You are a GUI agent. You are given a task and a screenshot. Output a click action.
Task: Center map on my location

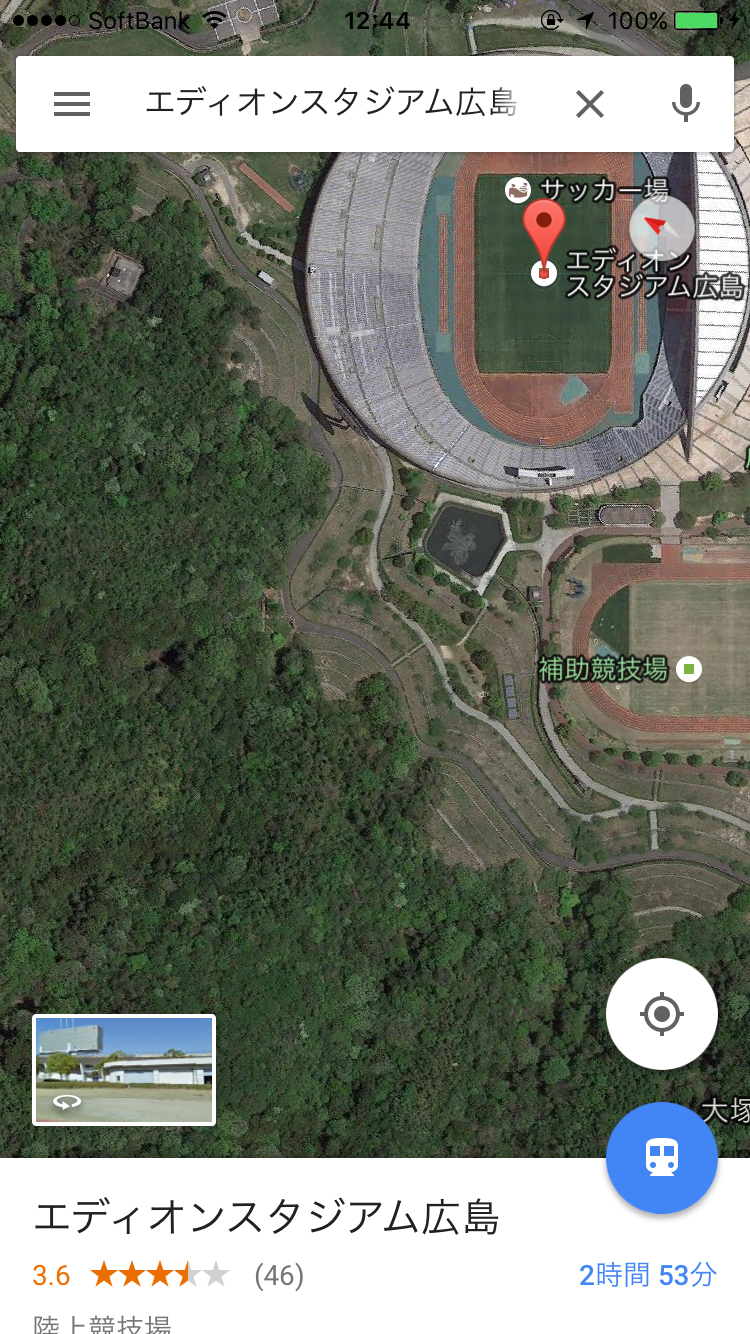coord(661,1014)
